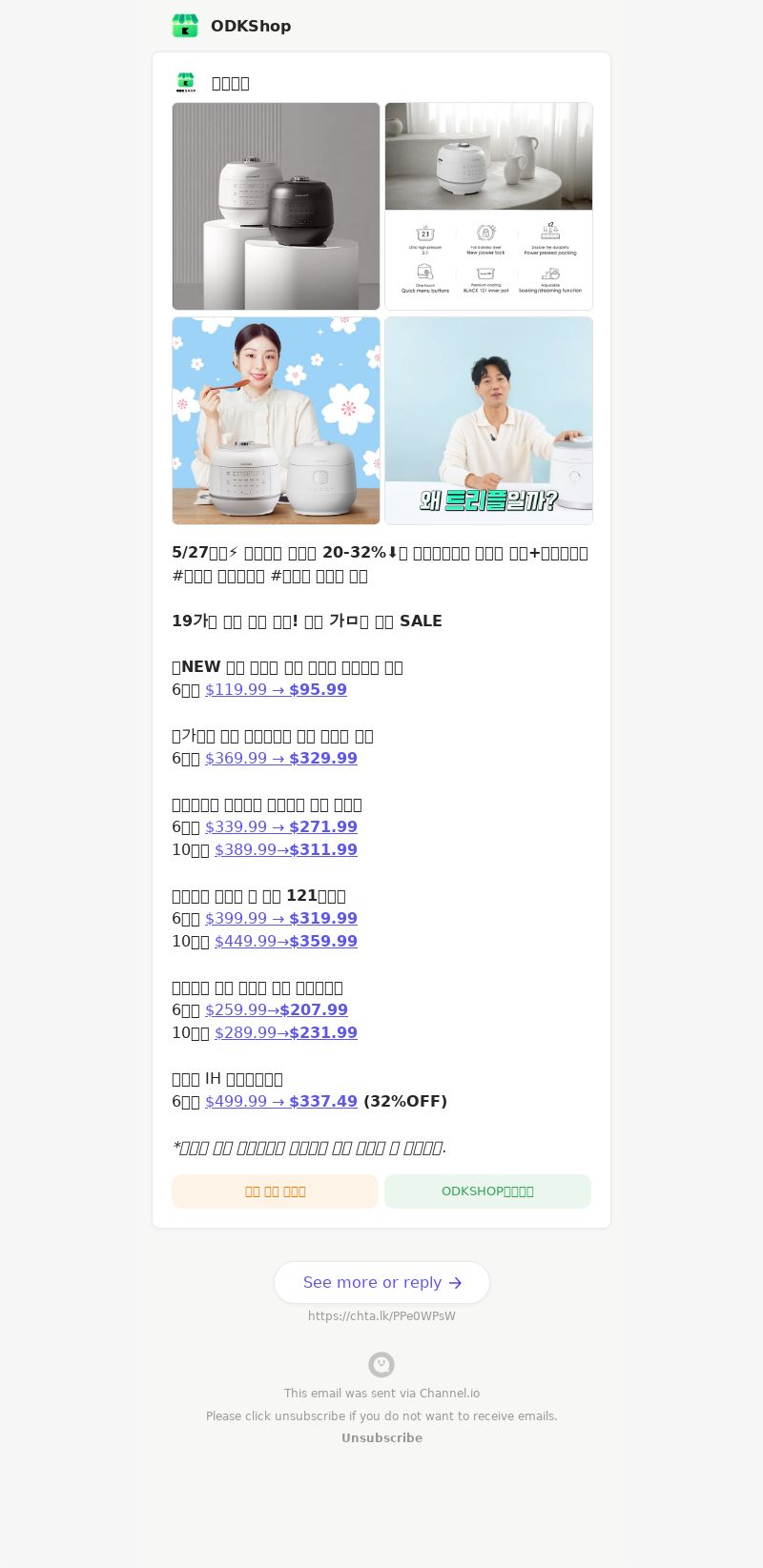Open the $259.99→$207.99 price link
The height and width of the screenshot is (1568, 763).
pos(276,1009)
